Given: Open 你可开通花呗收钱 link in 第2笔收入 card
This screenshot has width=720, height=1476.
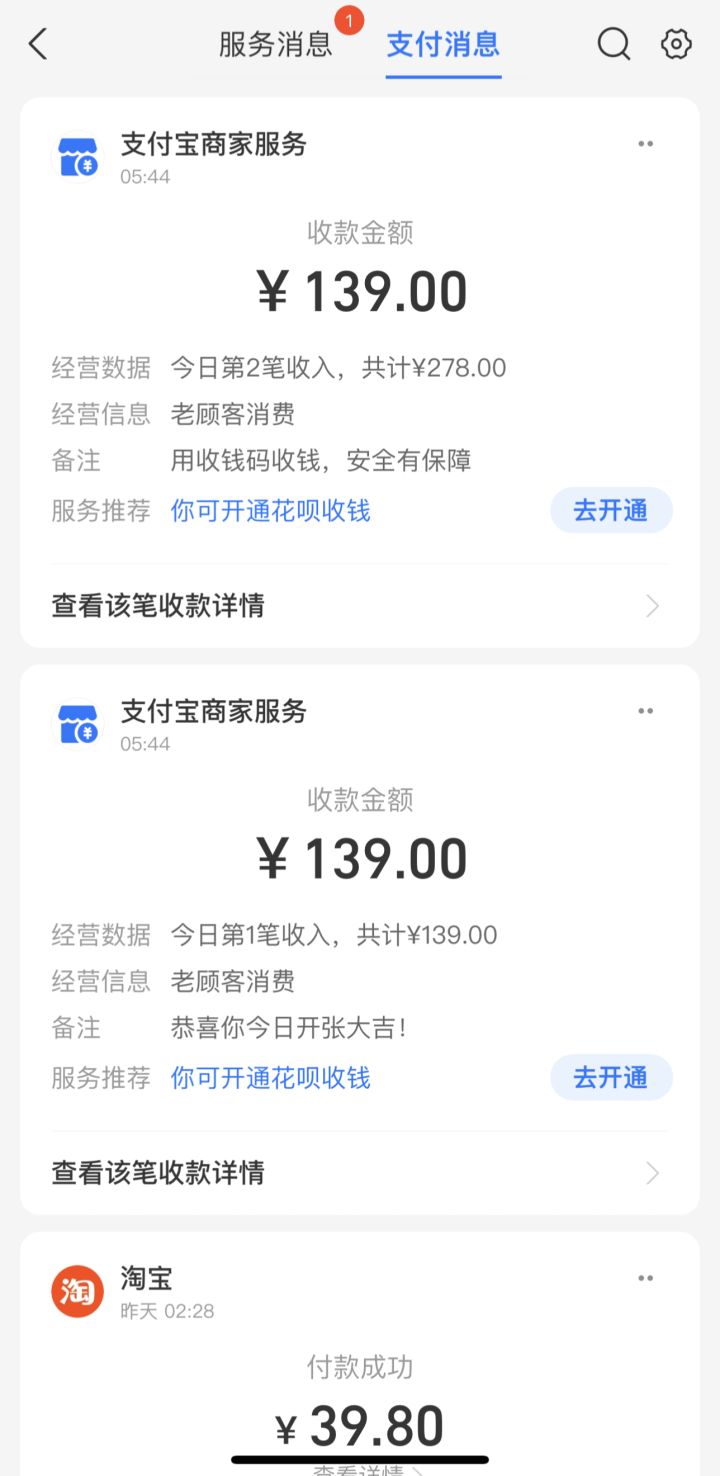Looking at the screenshot, I should (x=270, y=511).
